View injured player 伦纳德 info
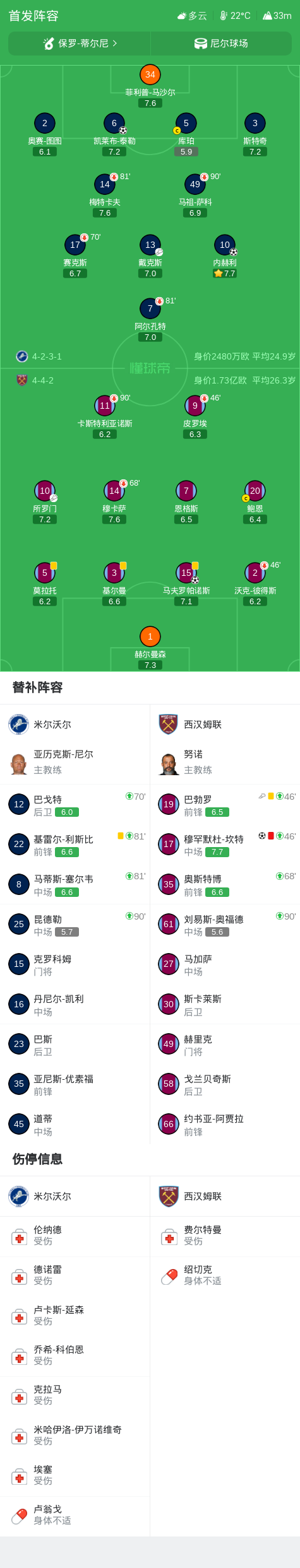 point(75,1236)
